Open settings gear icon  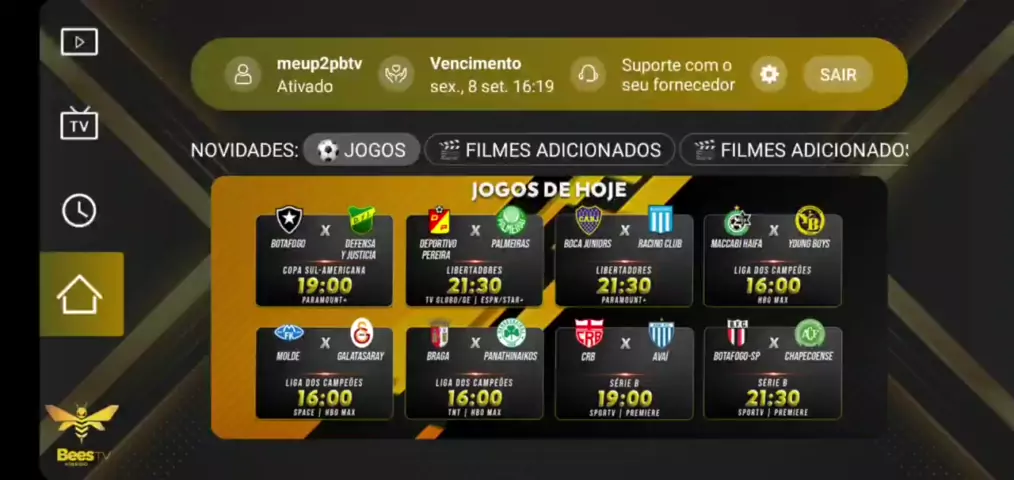pyautogui.click(x=768, y=74)
